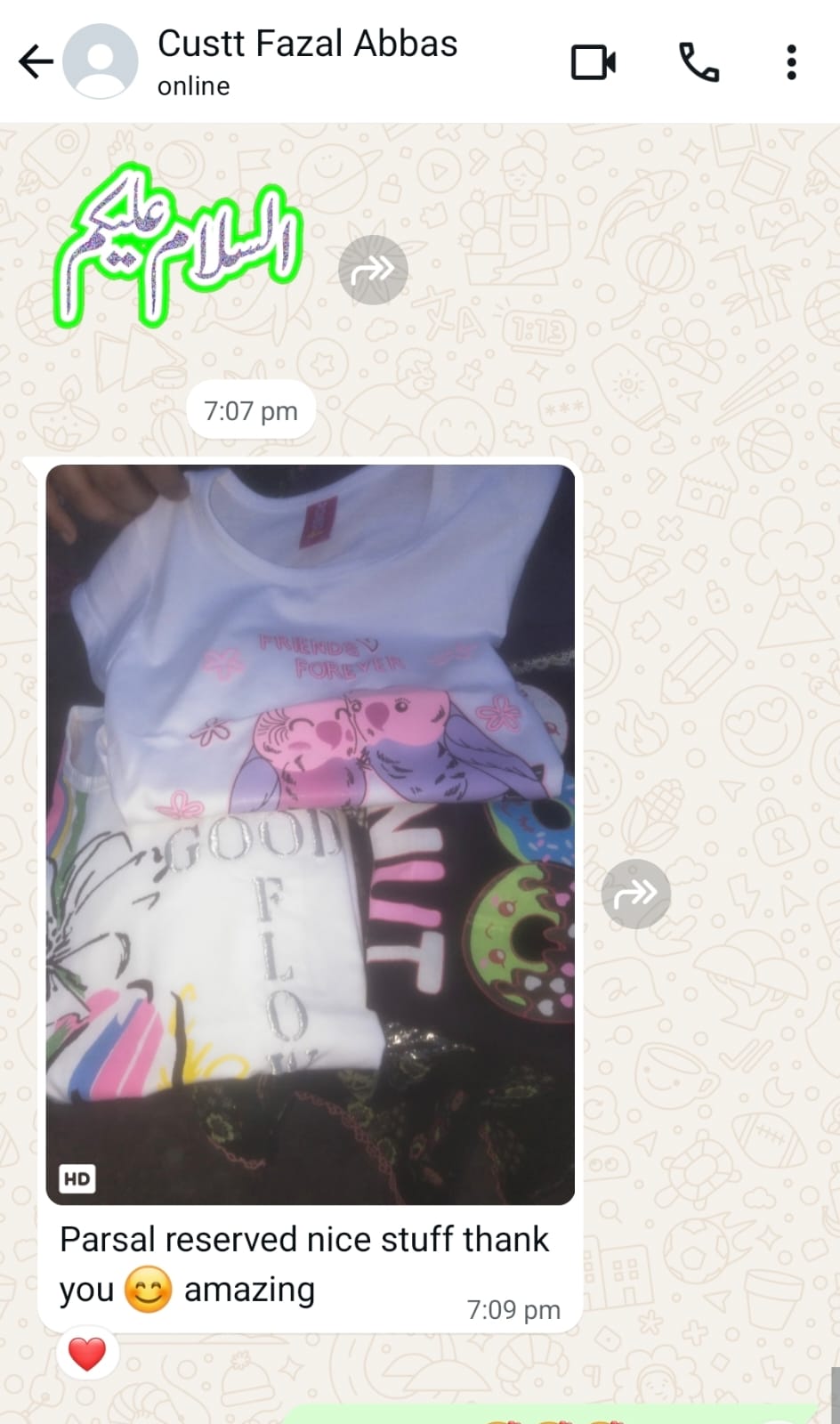
Task: Open Custt Fazal Abbas profile picture
Action: 101,61
